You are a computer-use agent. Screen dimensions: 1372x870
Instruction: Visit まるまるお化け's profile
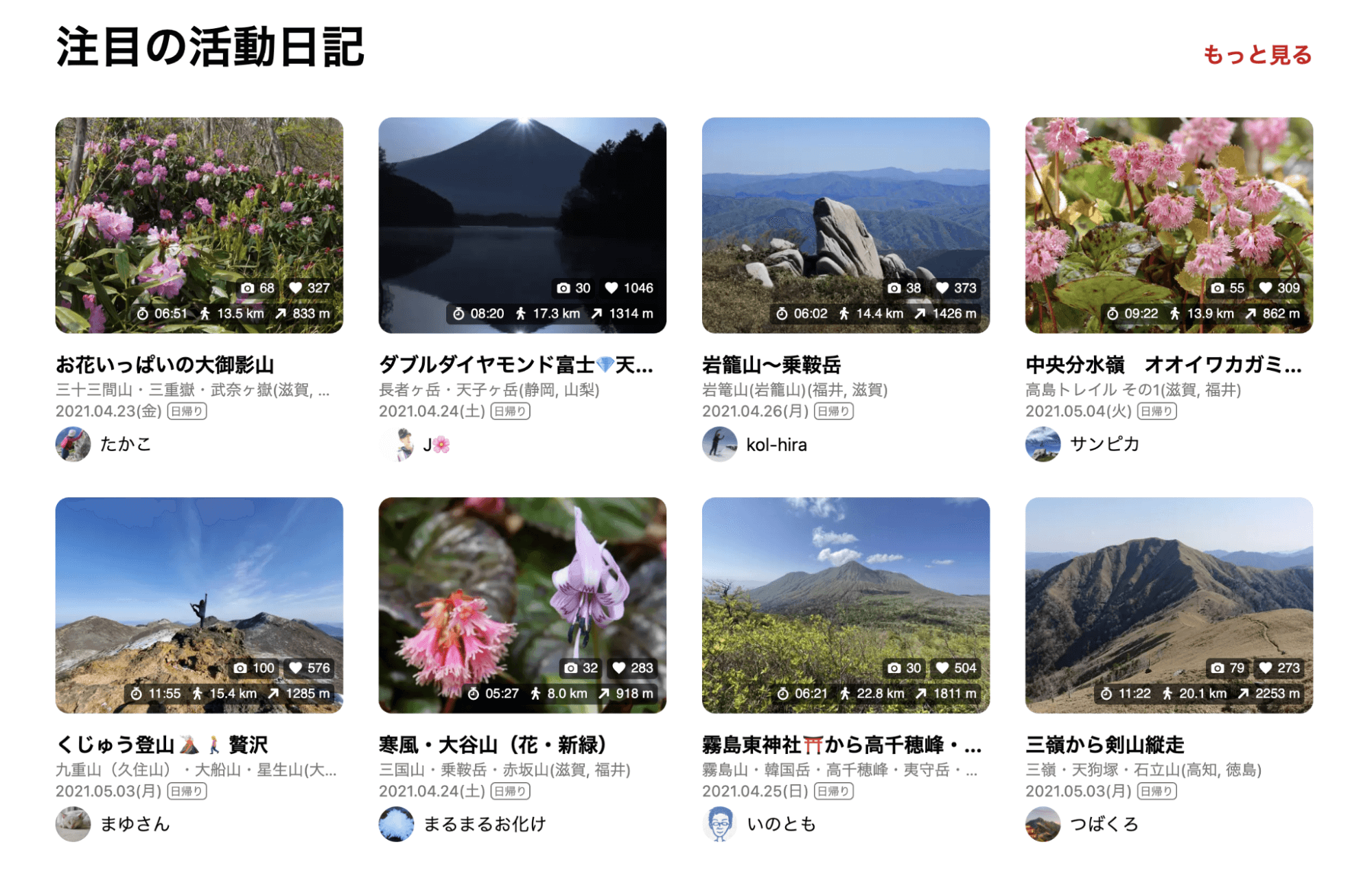484,824
